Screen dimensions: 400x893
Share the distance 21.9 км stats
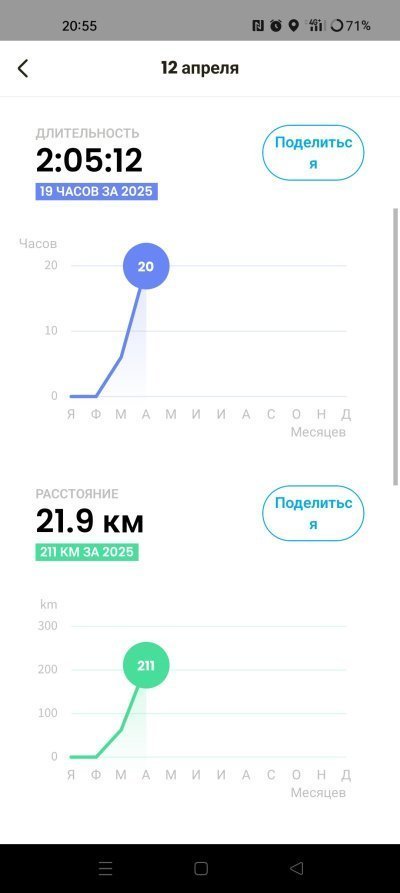point(313,513)
